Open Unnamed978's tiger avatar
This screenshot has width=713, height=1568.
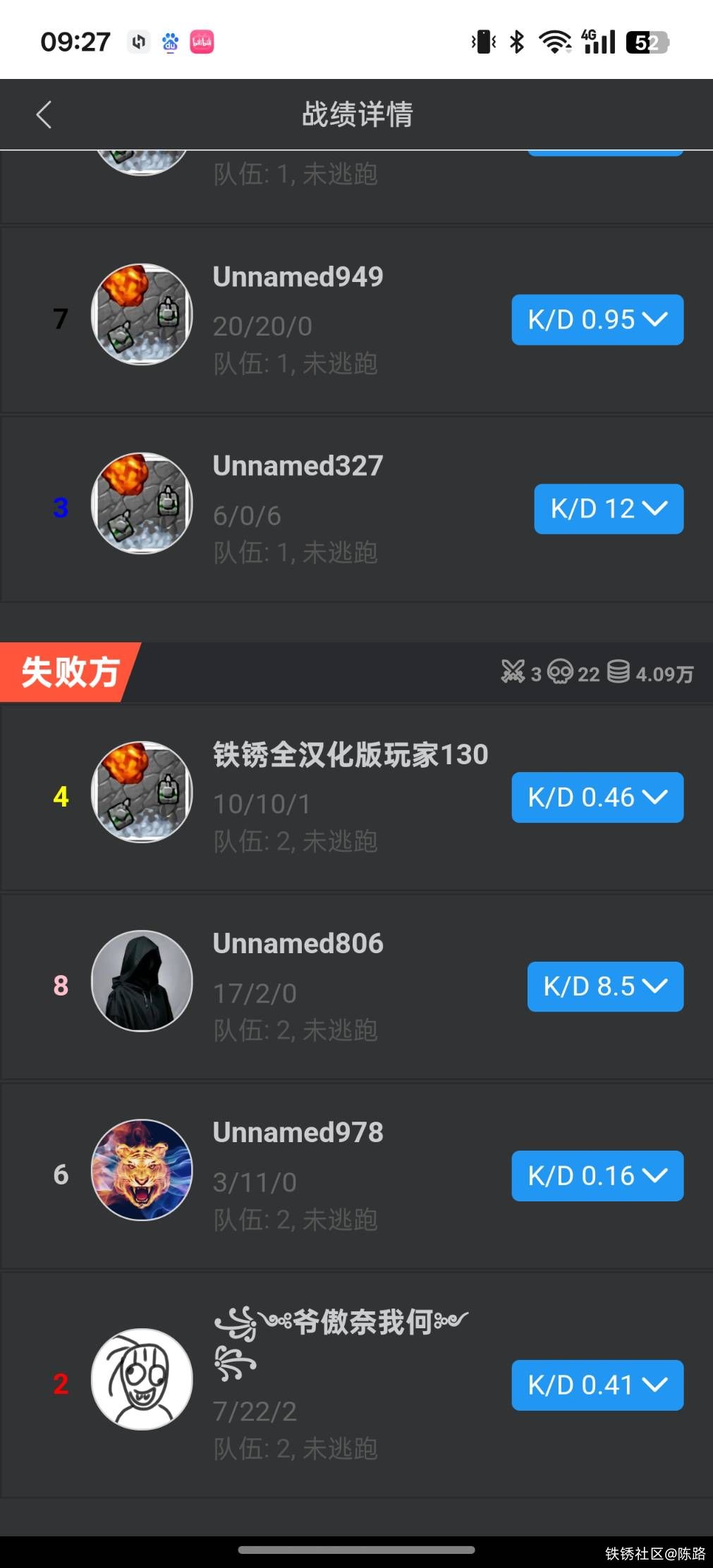point(142,1170)
